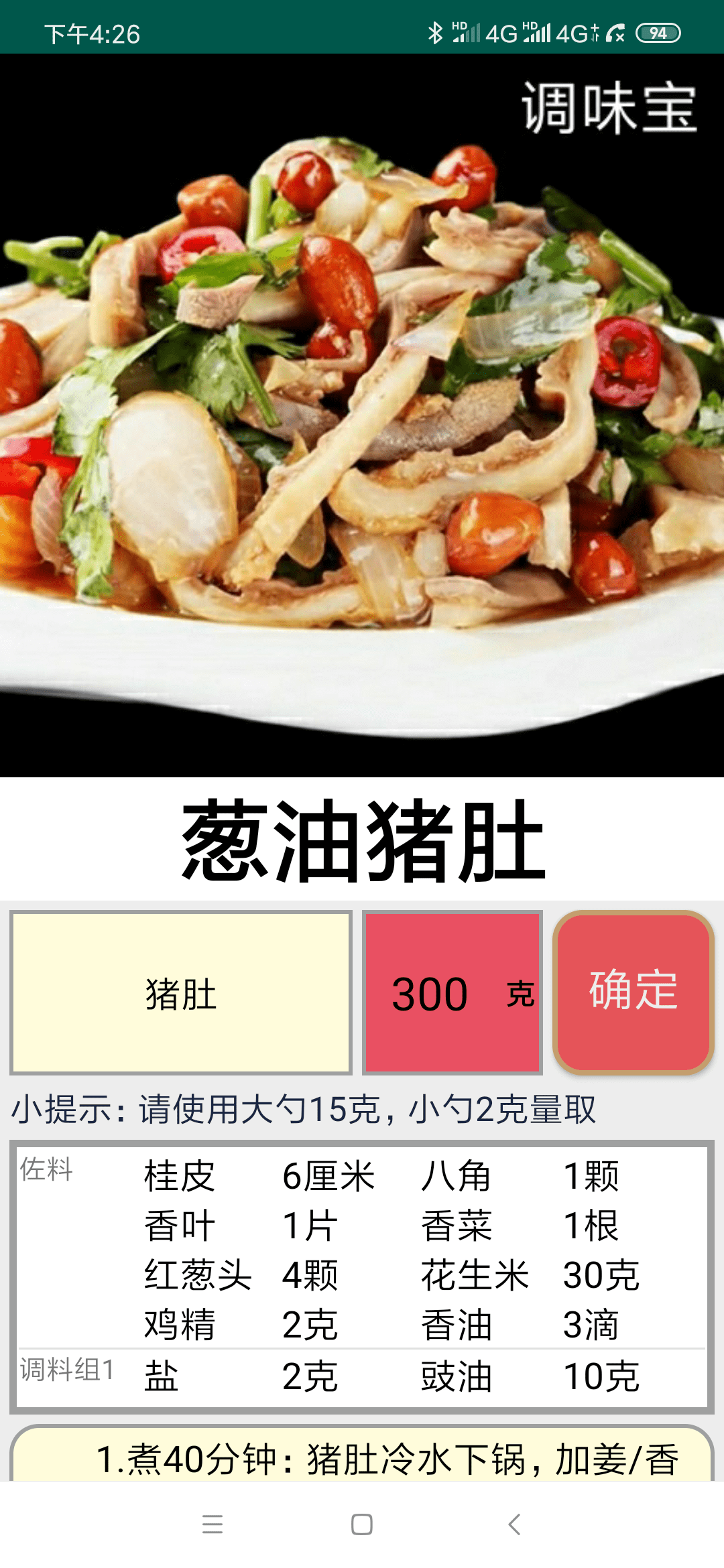
Task: Tap the weight value 300 克 field
Action: [452, 994]
